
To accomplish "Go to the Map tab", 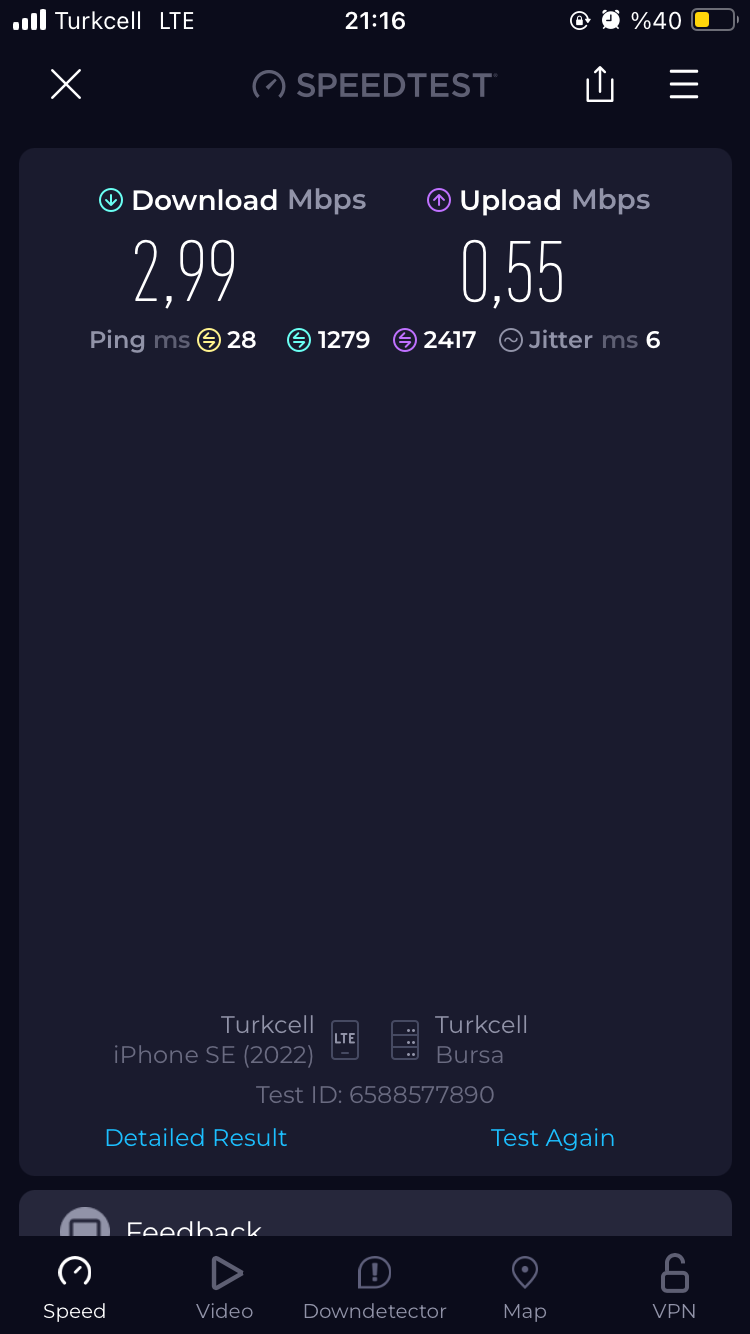I will point(525,1288).
